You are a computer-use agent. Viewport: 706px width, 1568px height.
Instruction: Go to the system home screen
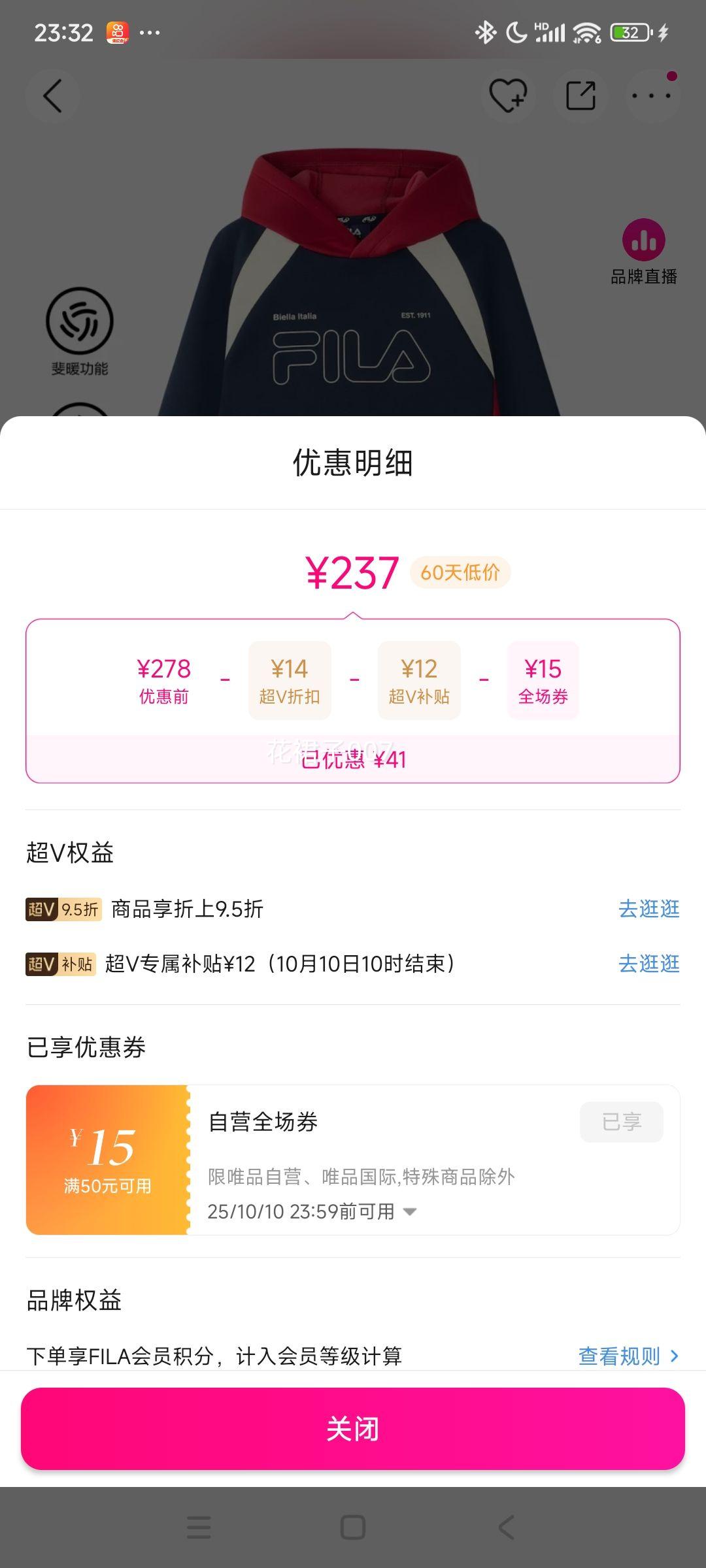pyautogui.click(x=353, y=1527)
